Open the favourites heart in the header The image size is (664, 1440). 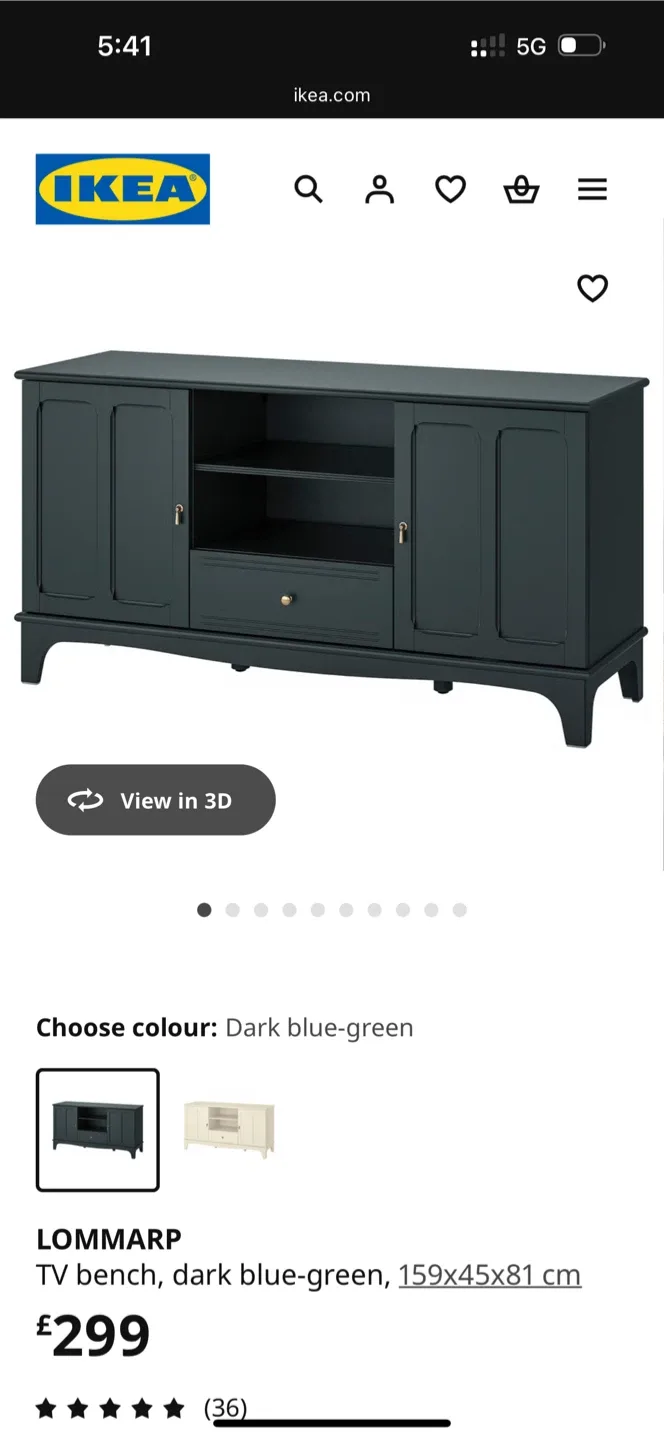coord(450,189)
